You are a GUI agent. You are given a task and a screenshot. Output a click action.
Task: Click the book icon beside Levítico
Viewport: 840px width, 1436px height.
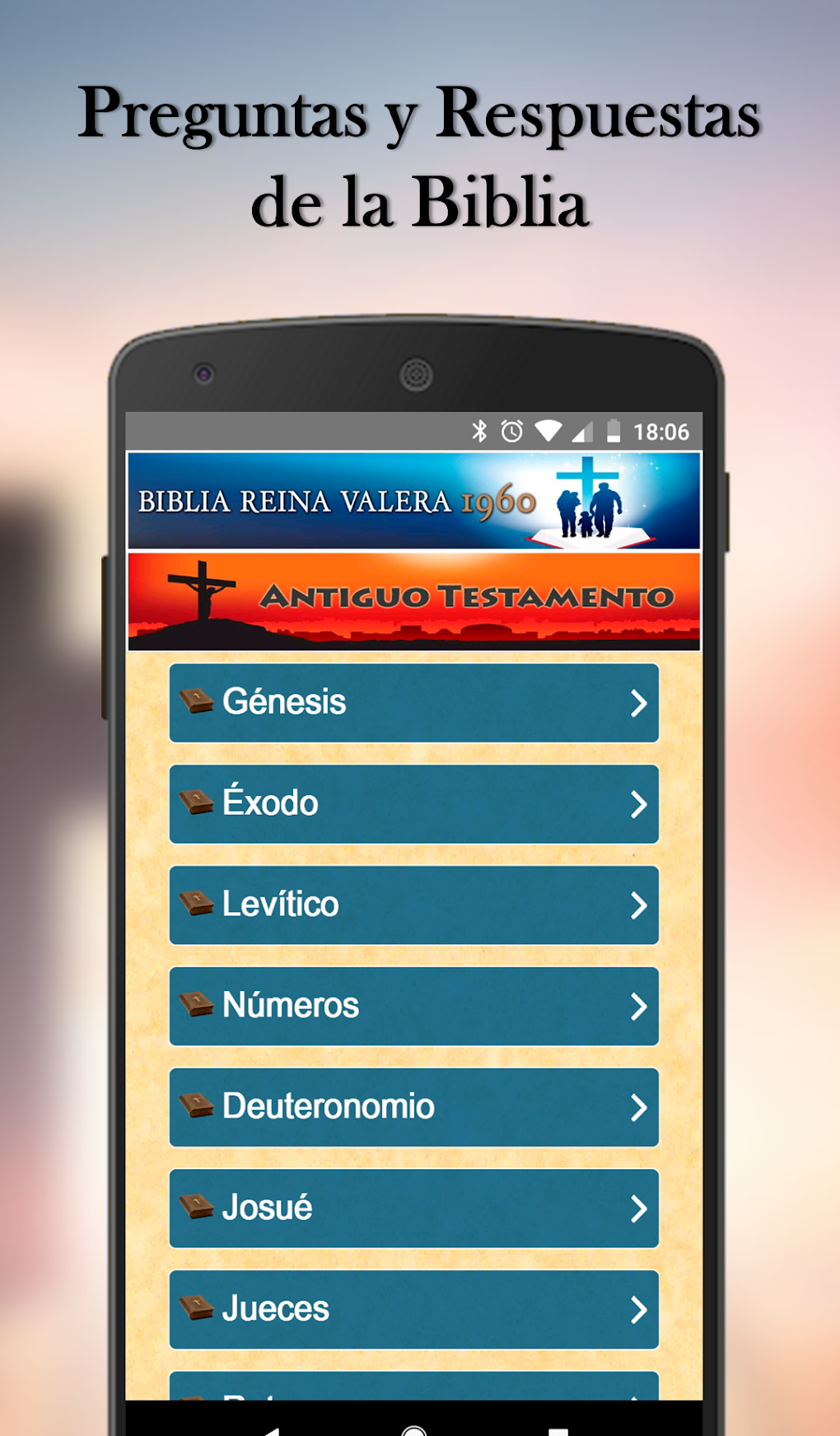tap(198, 905)
